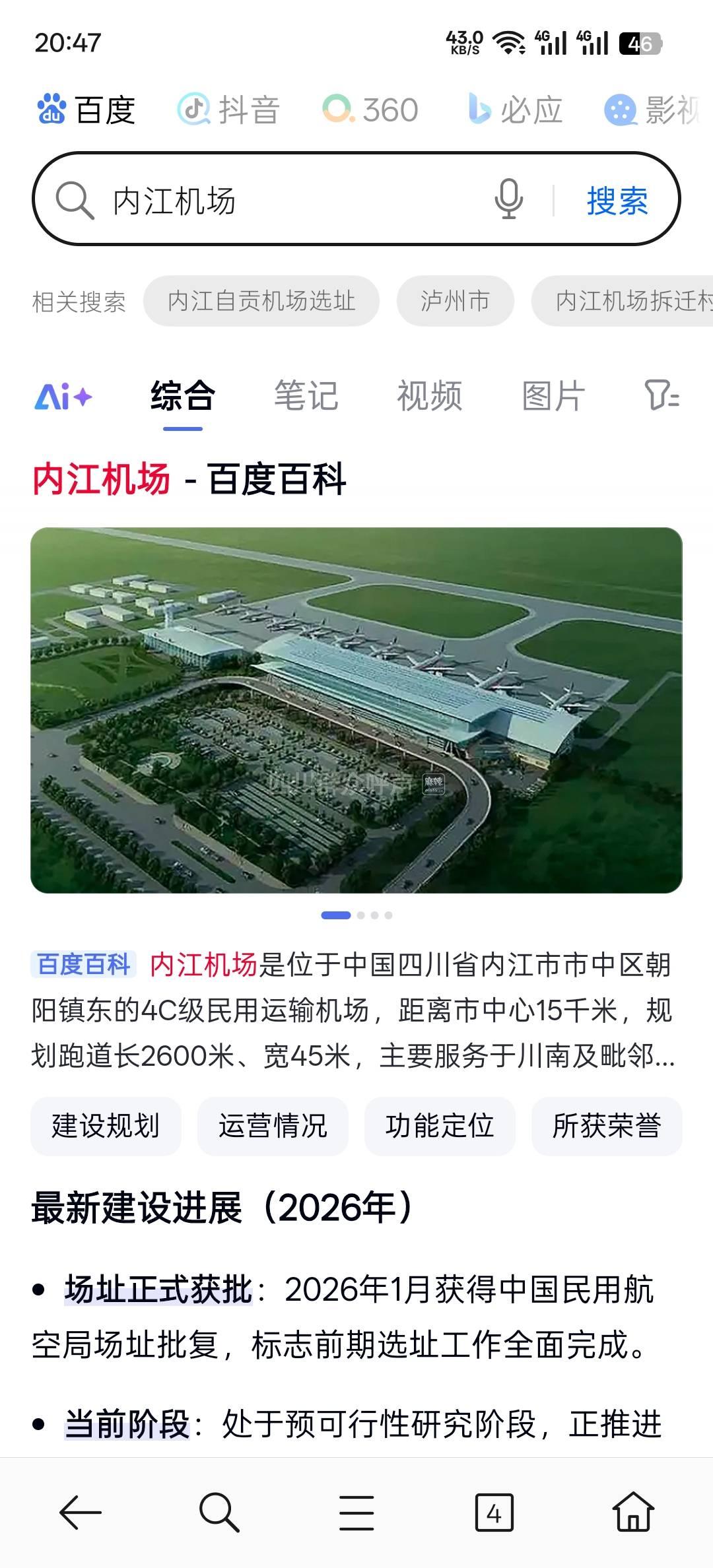Select the 泸州市 related search chip
This screenshot has height=1568, width=713.
click(455, 301)
